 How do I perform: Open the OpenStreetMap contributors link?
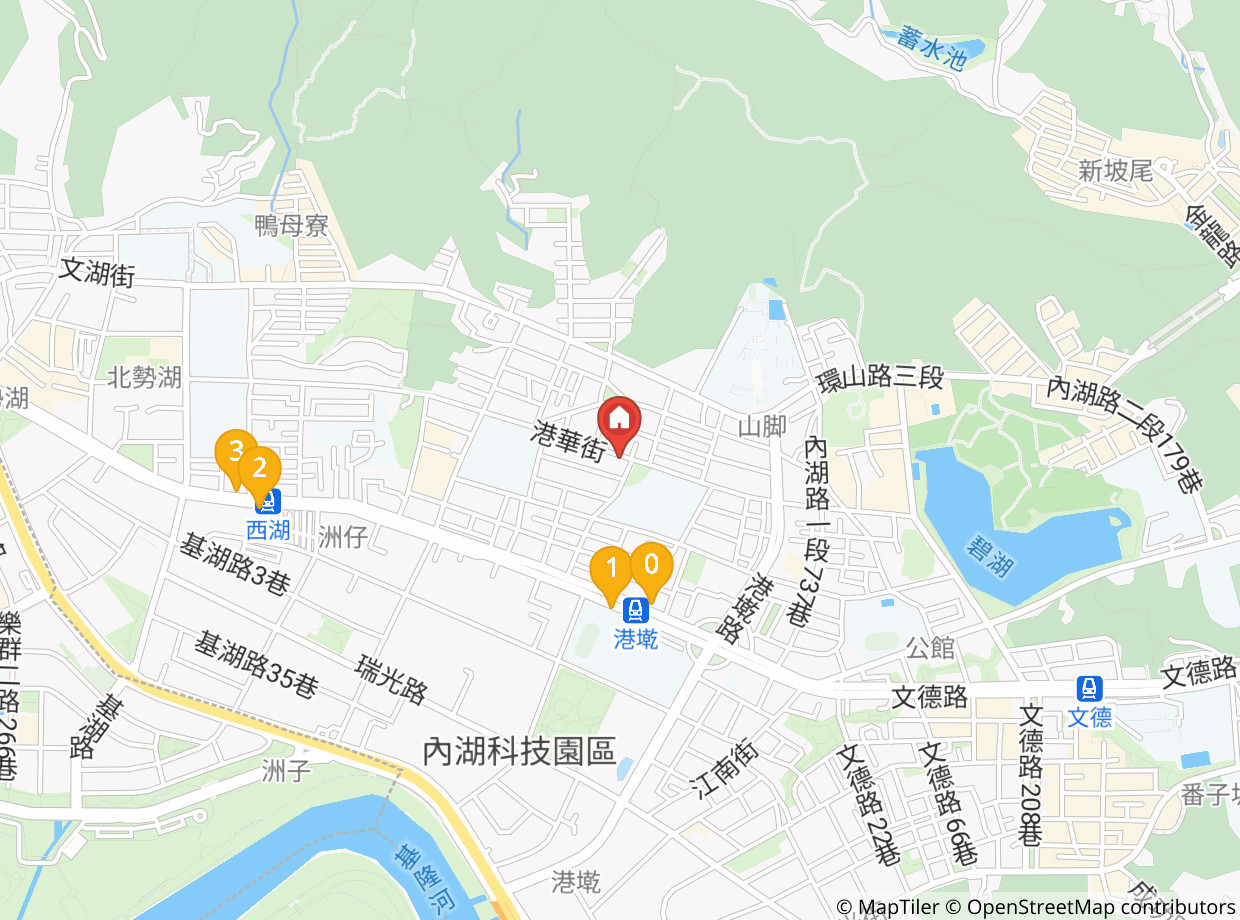point(1091,907)
